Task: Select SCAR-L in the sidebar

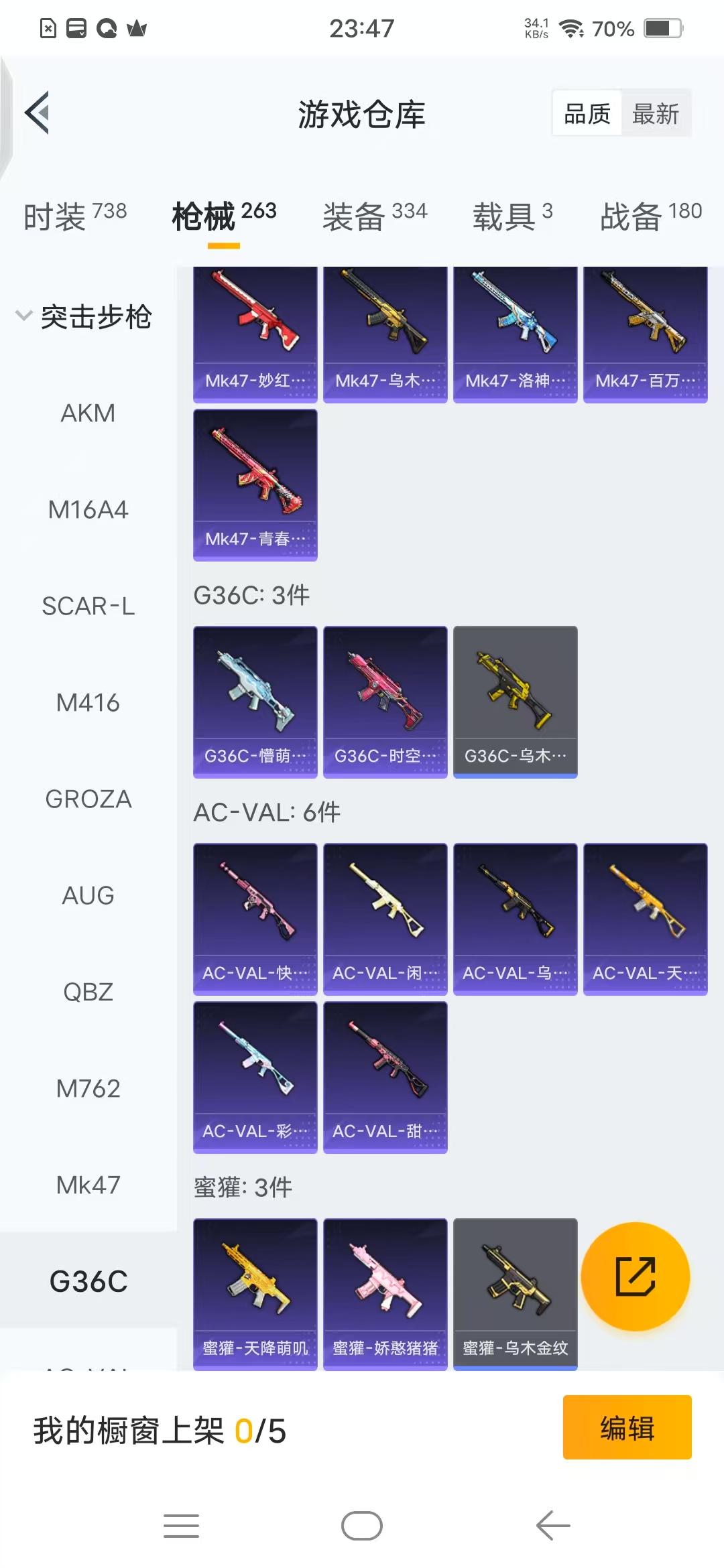Action: click(88, 606)
